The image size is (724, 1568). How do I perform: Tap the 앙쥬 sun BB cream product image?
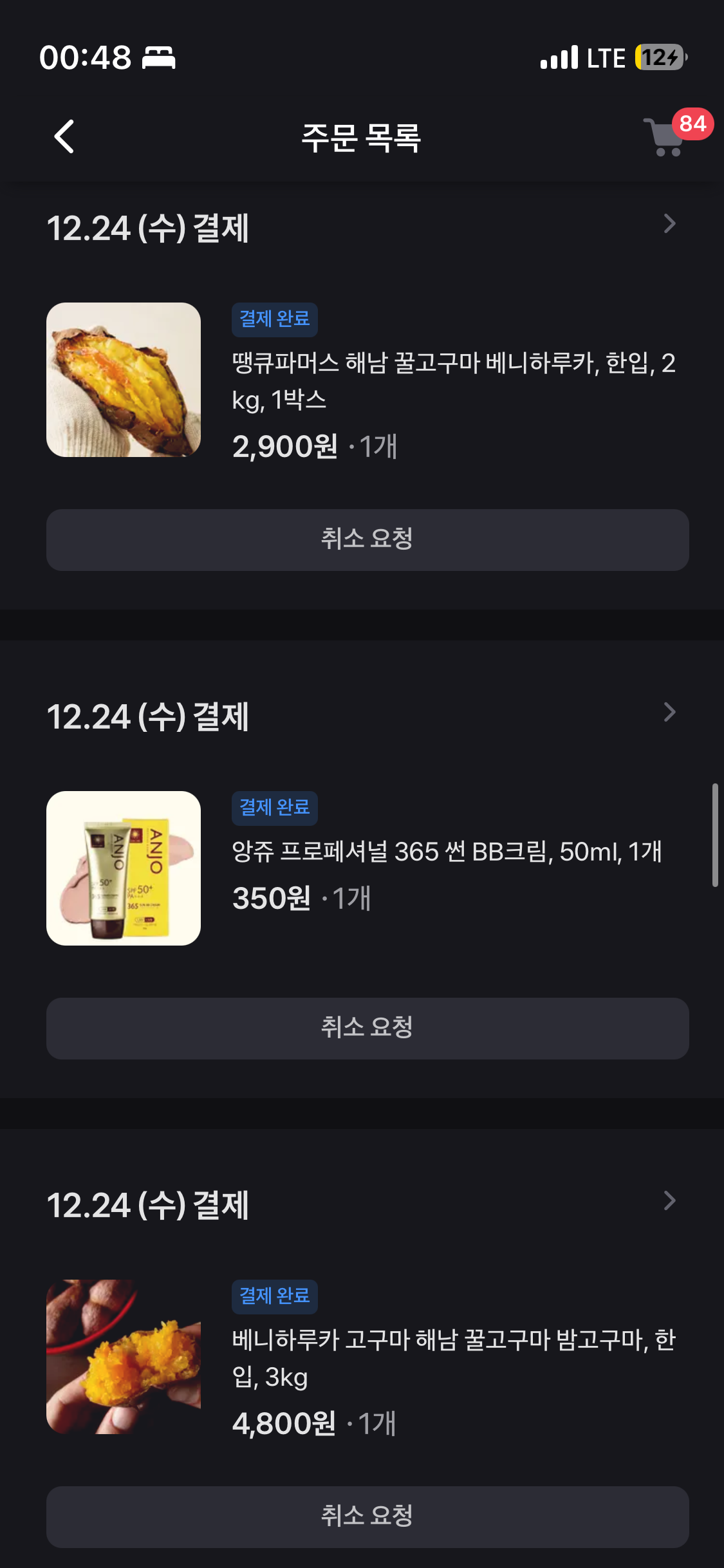pyautogui.click(x=124, y=868)
